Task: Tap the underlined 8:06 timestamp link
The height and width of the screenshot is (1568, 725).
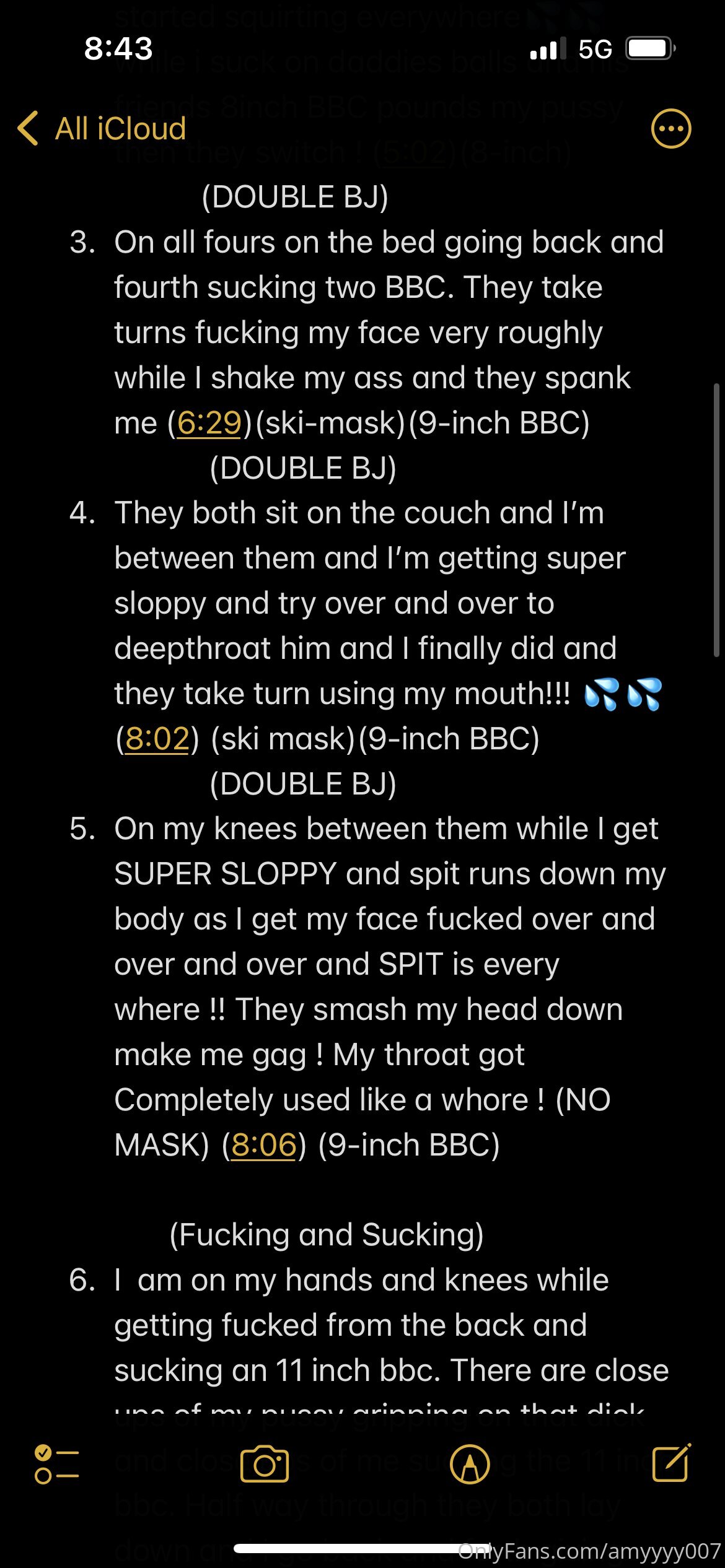Action: pos(263,1145)
